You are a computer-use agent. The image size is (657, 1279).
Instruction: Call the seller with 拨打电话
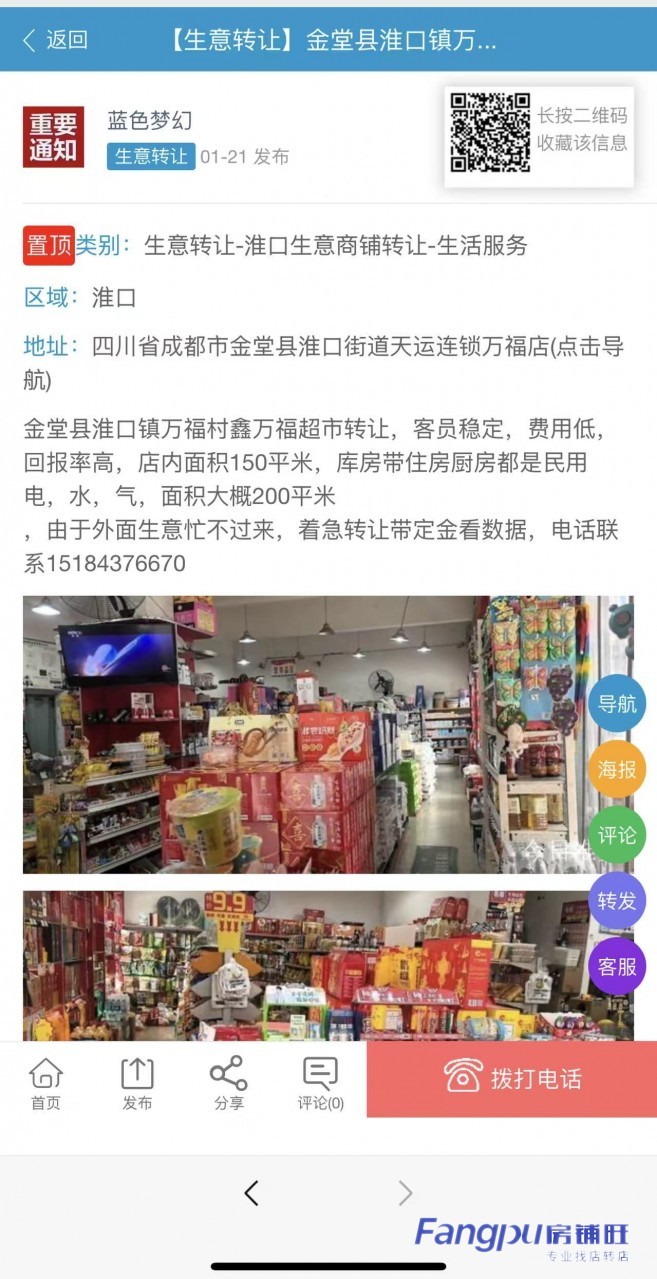(512, 1080)
